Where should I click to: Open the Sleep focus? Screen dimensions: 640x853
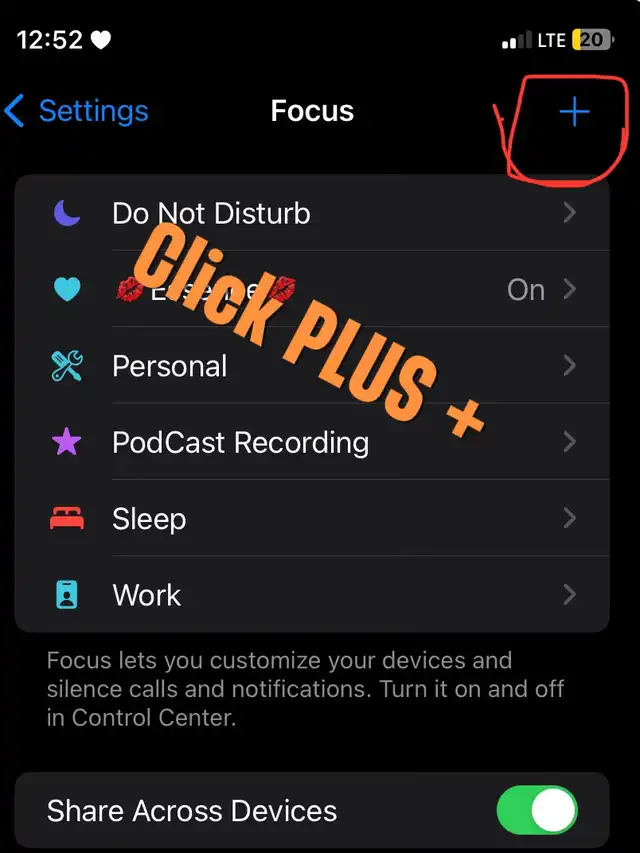coord(312,518)
